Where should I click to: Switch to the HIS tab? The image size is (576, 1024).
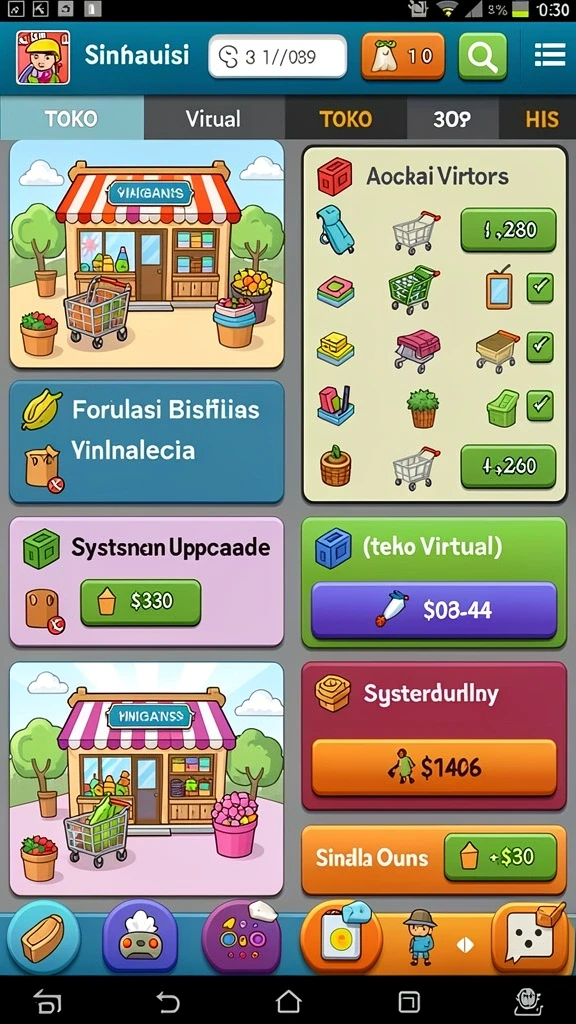(x=541, y=119)
